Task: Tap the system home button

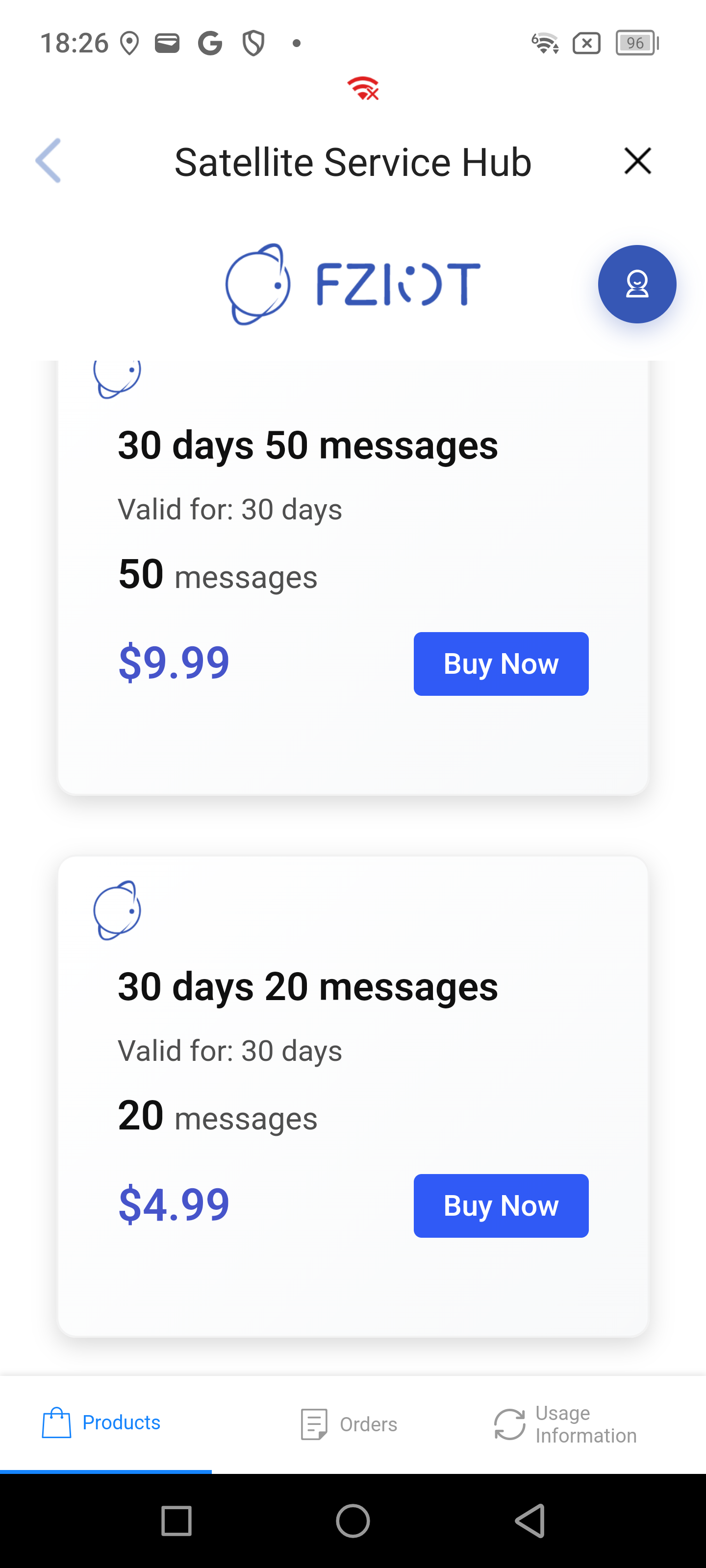Action: 353,1520
